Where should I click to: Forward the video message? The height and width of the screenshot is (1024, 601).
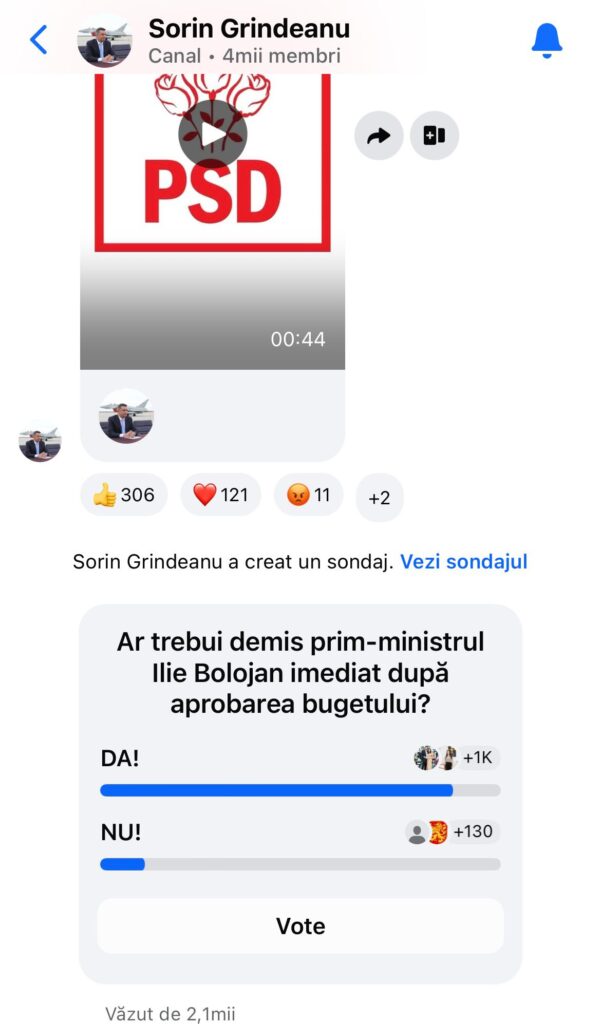point(379,136)
